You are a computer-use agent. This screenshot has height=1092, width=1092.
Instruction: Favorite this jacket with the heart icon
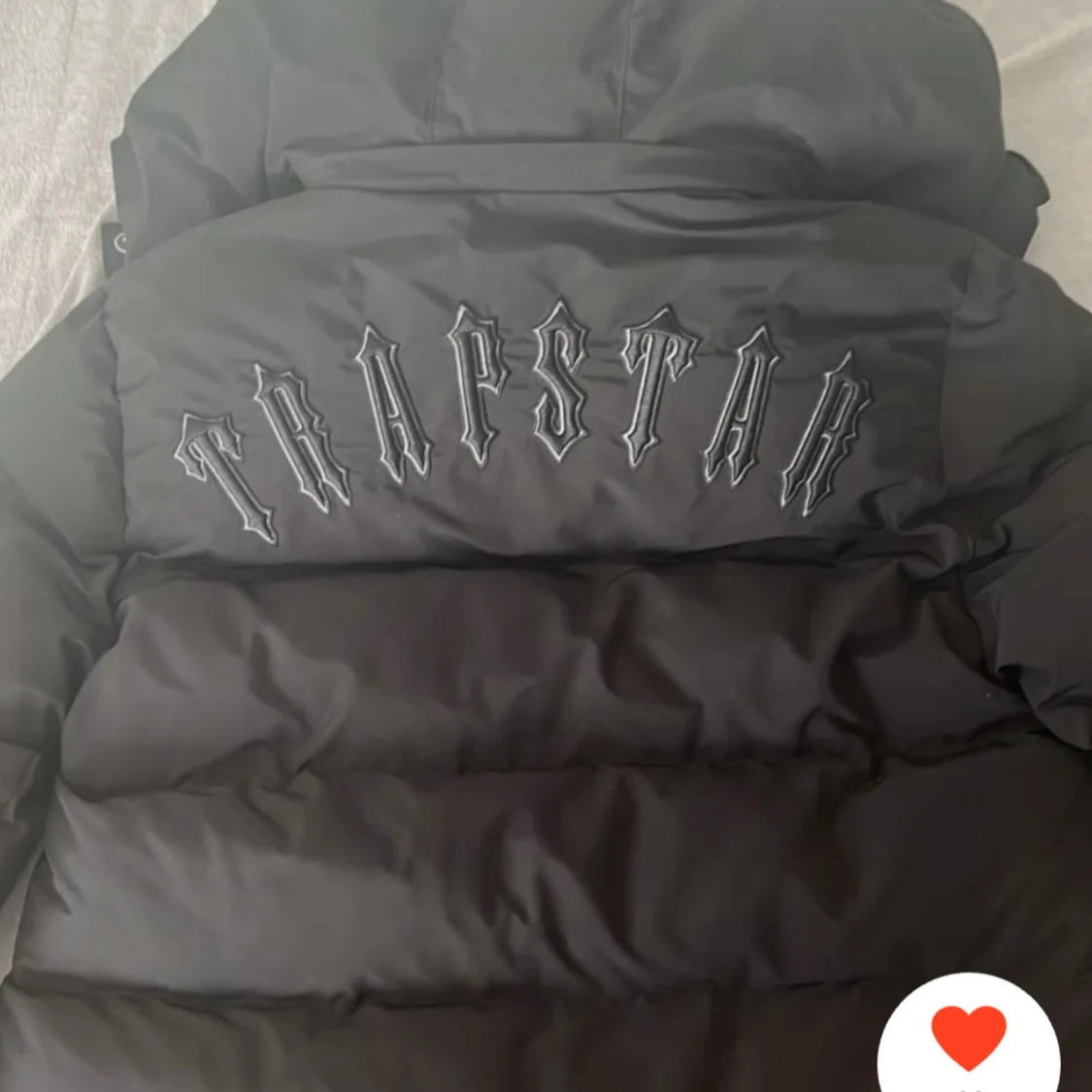[x=968, y=1037]
